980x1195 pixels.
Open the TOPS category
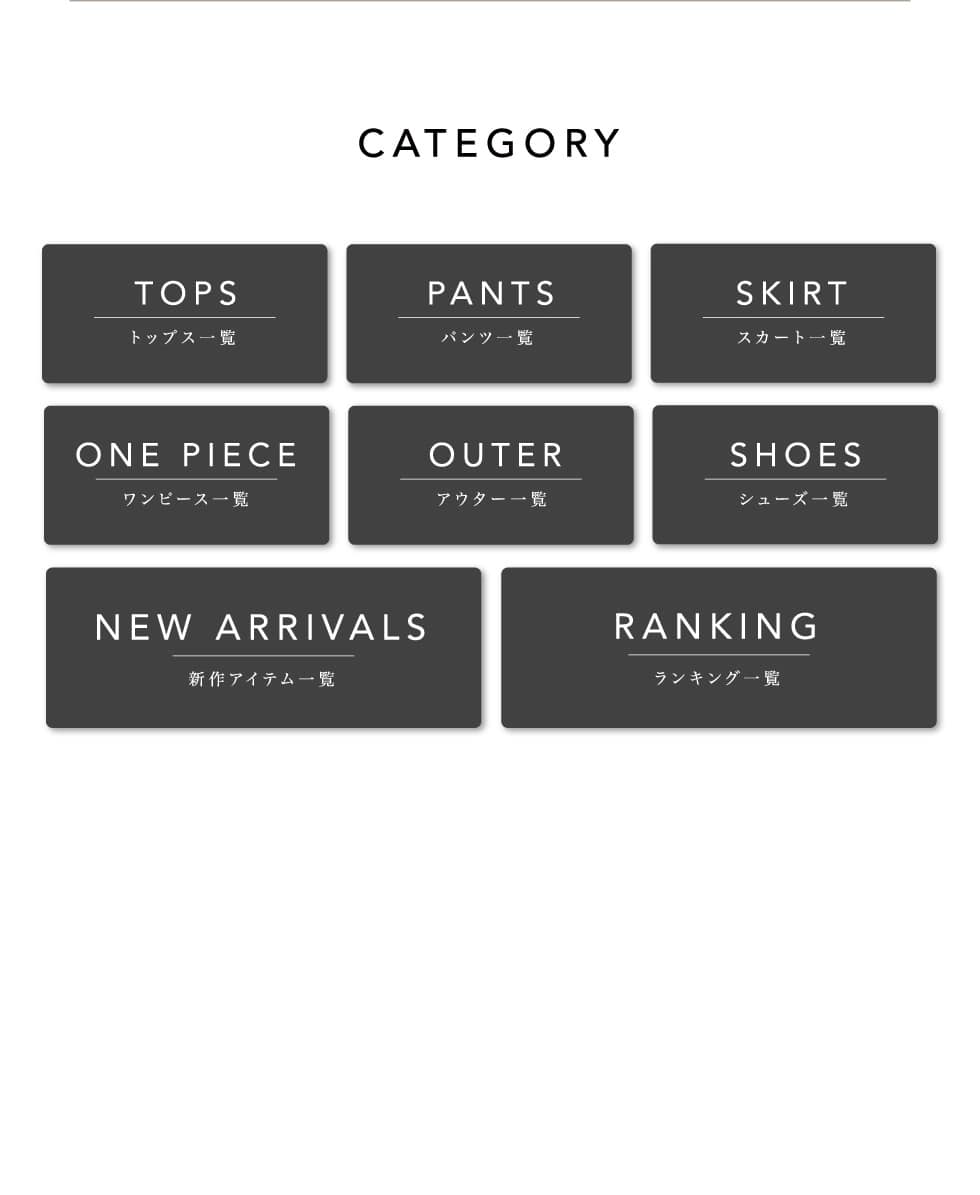(x=185, y=313)
